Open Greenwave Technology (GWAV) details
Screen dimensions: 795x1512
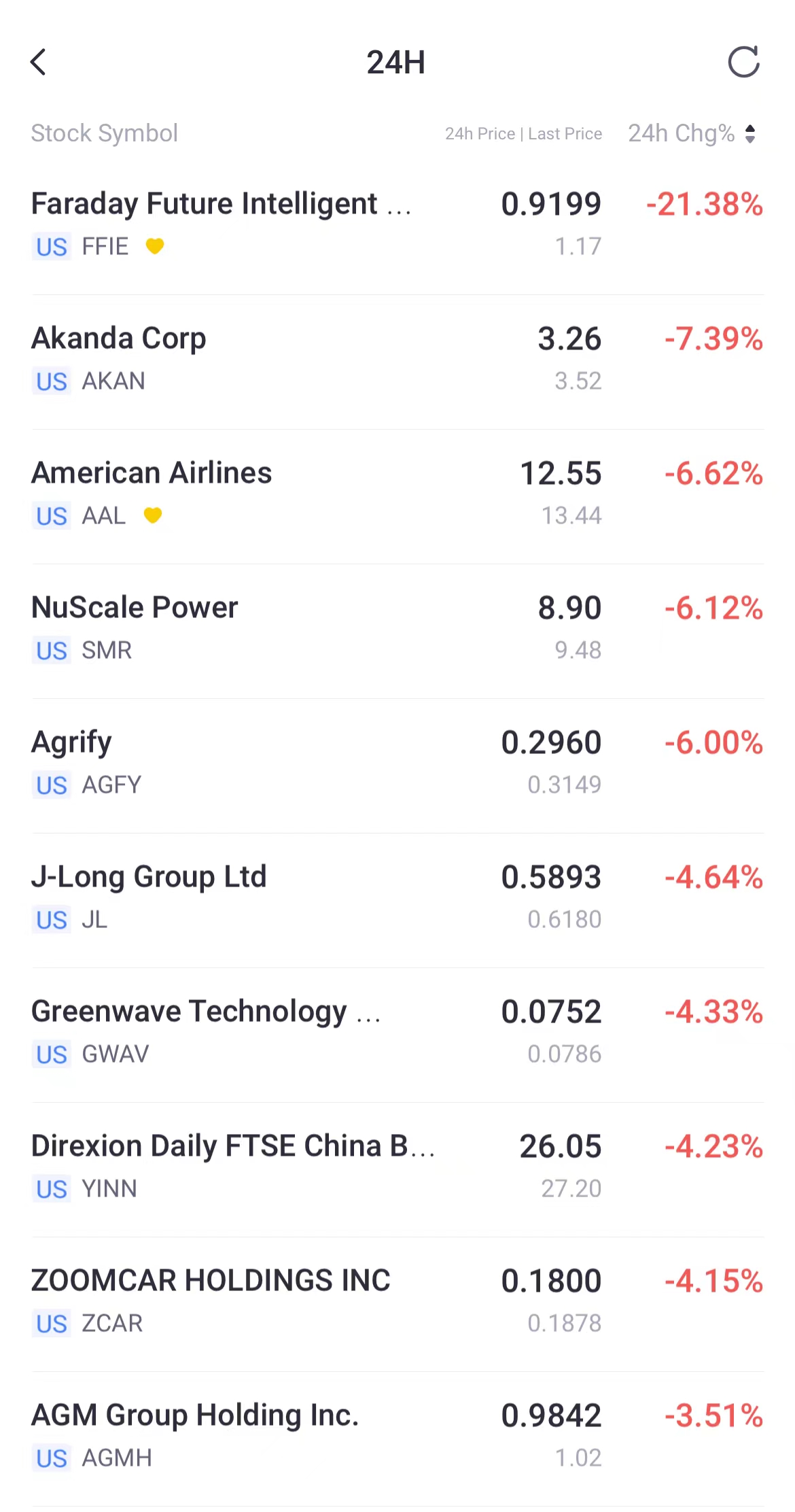[x=397, y=1032]
